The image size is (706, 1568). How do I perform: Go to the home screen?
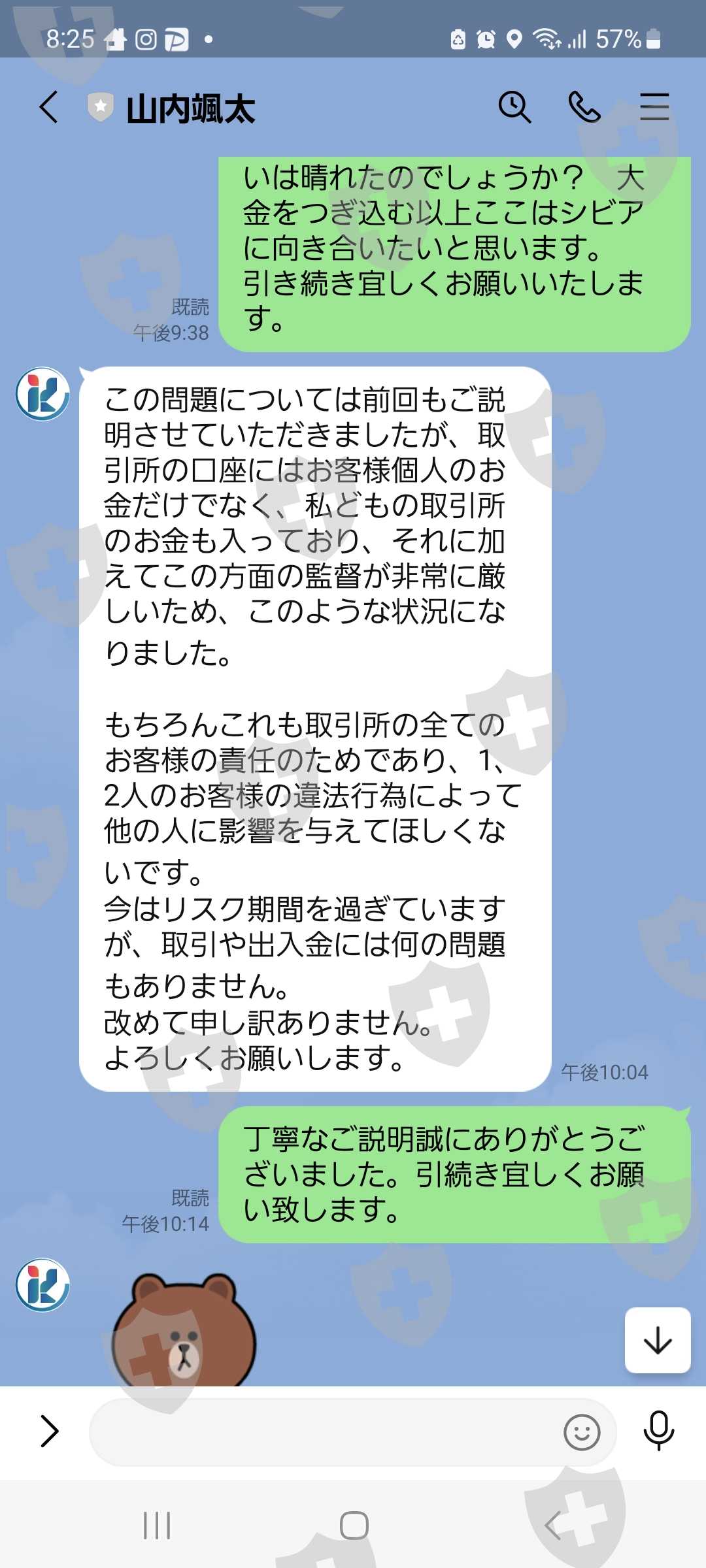click(354, 1526)
